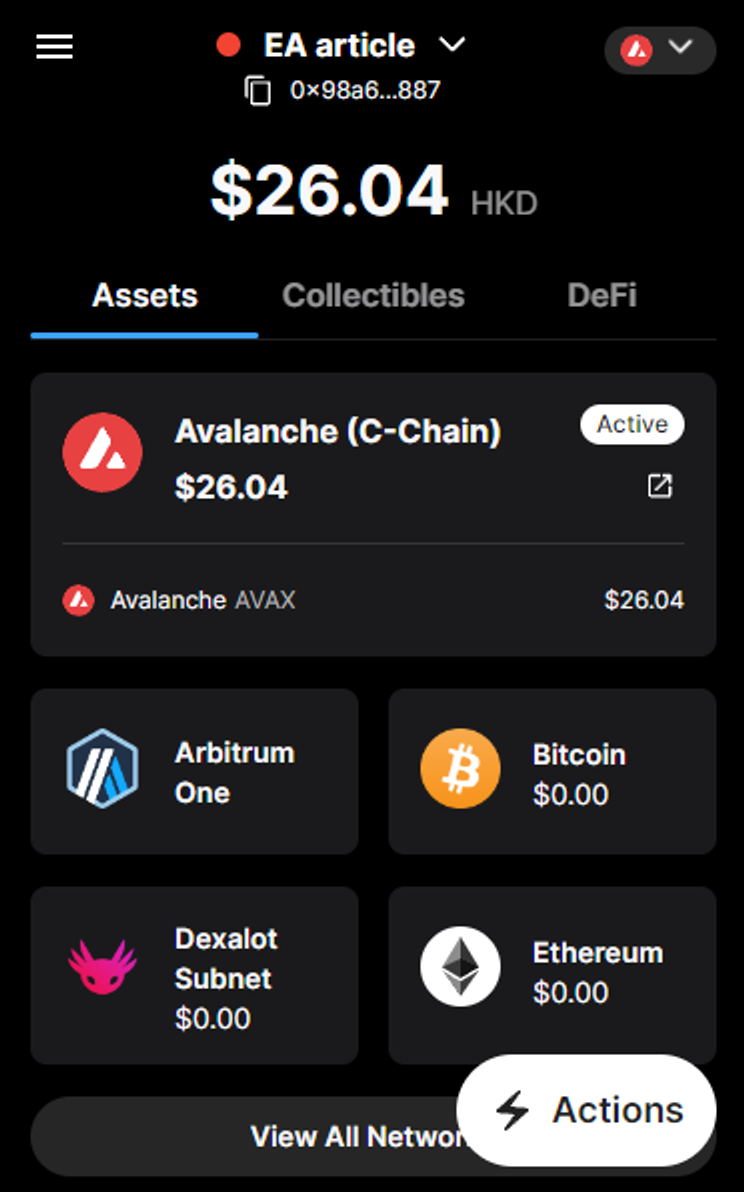Open the Bitcoin network card
The image size is (744, 1192).
pyautogui.click(x=552, y=772)
